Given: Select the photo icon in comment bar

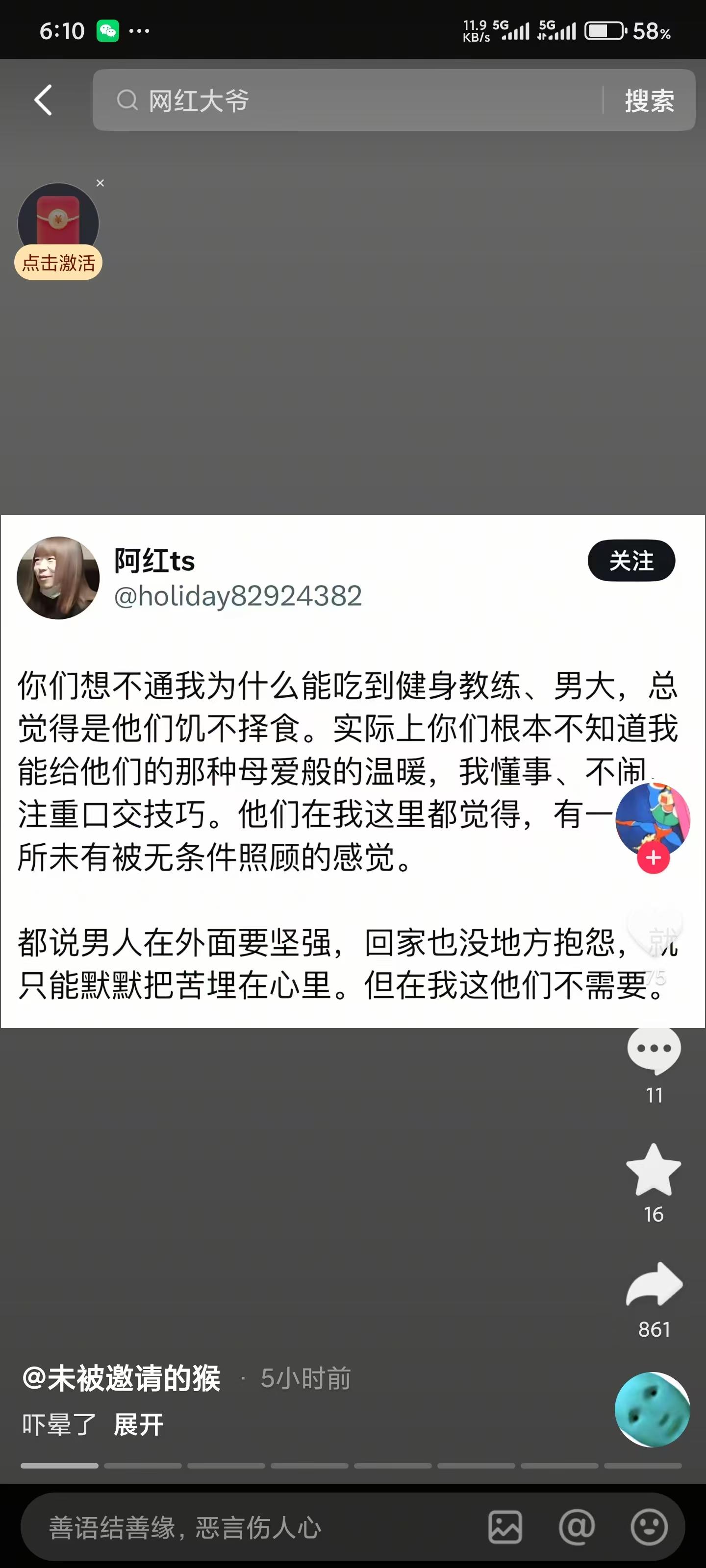Looking at the screenshot, I should coord(504,1527).
